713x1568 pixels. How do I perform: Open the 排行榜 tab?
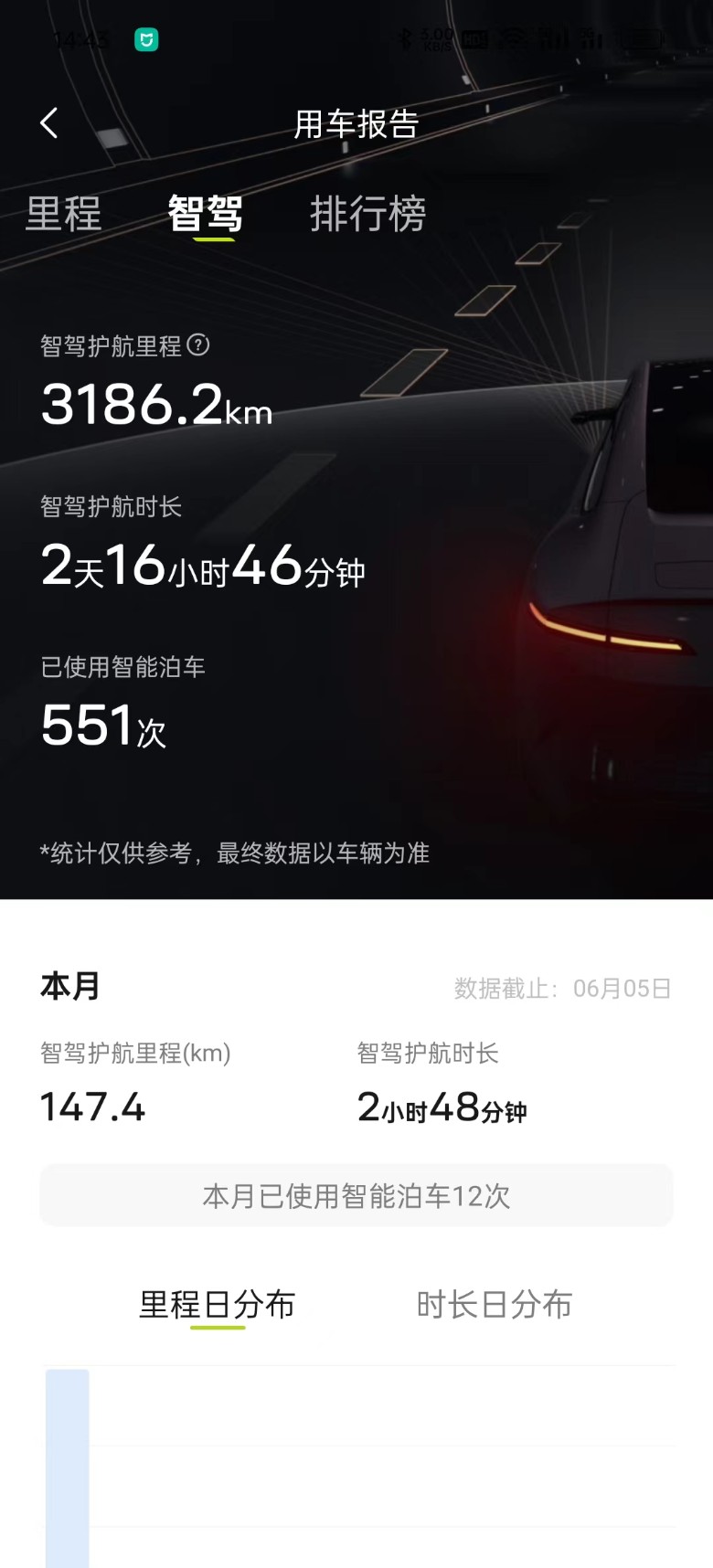(x=367, y=214)
